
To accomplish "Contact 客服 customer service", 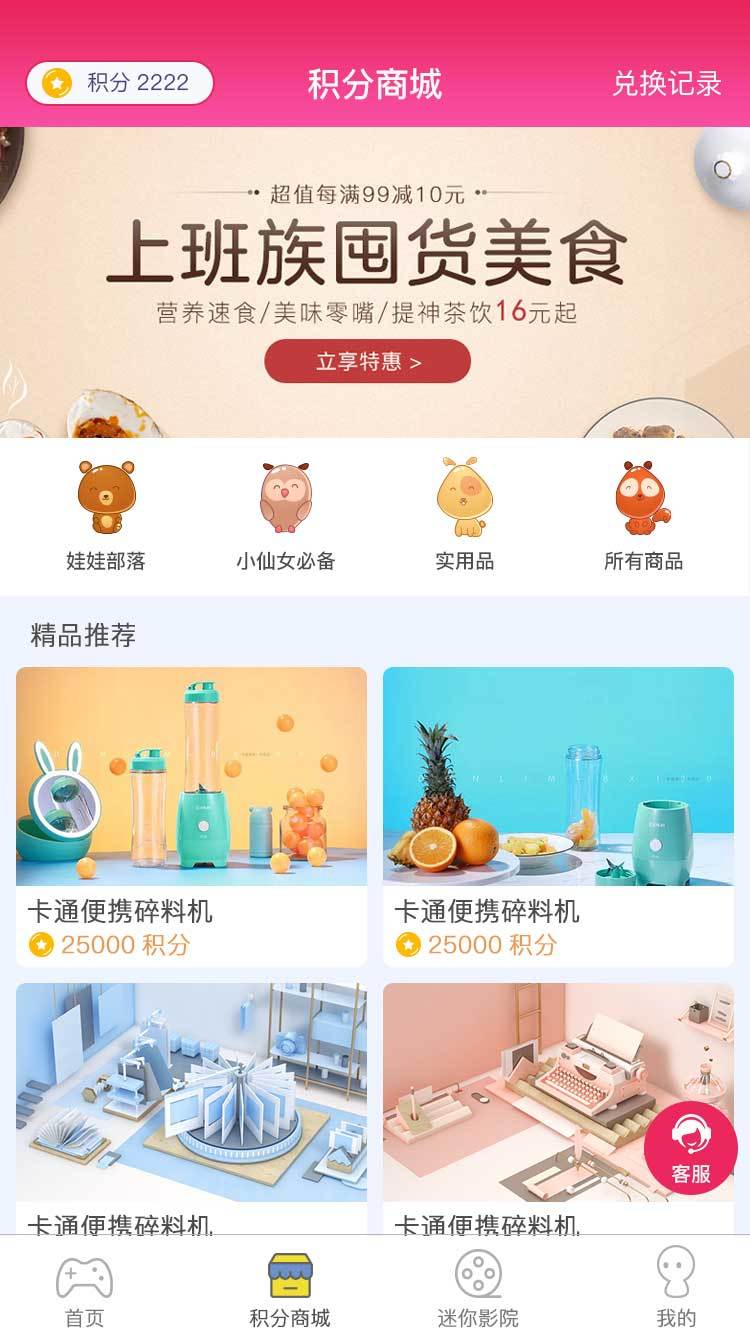I will click(x=691, y=1147).
